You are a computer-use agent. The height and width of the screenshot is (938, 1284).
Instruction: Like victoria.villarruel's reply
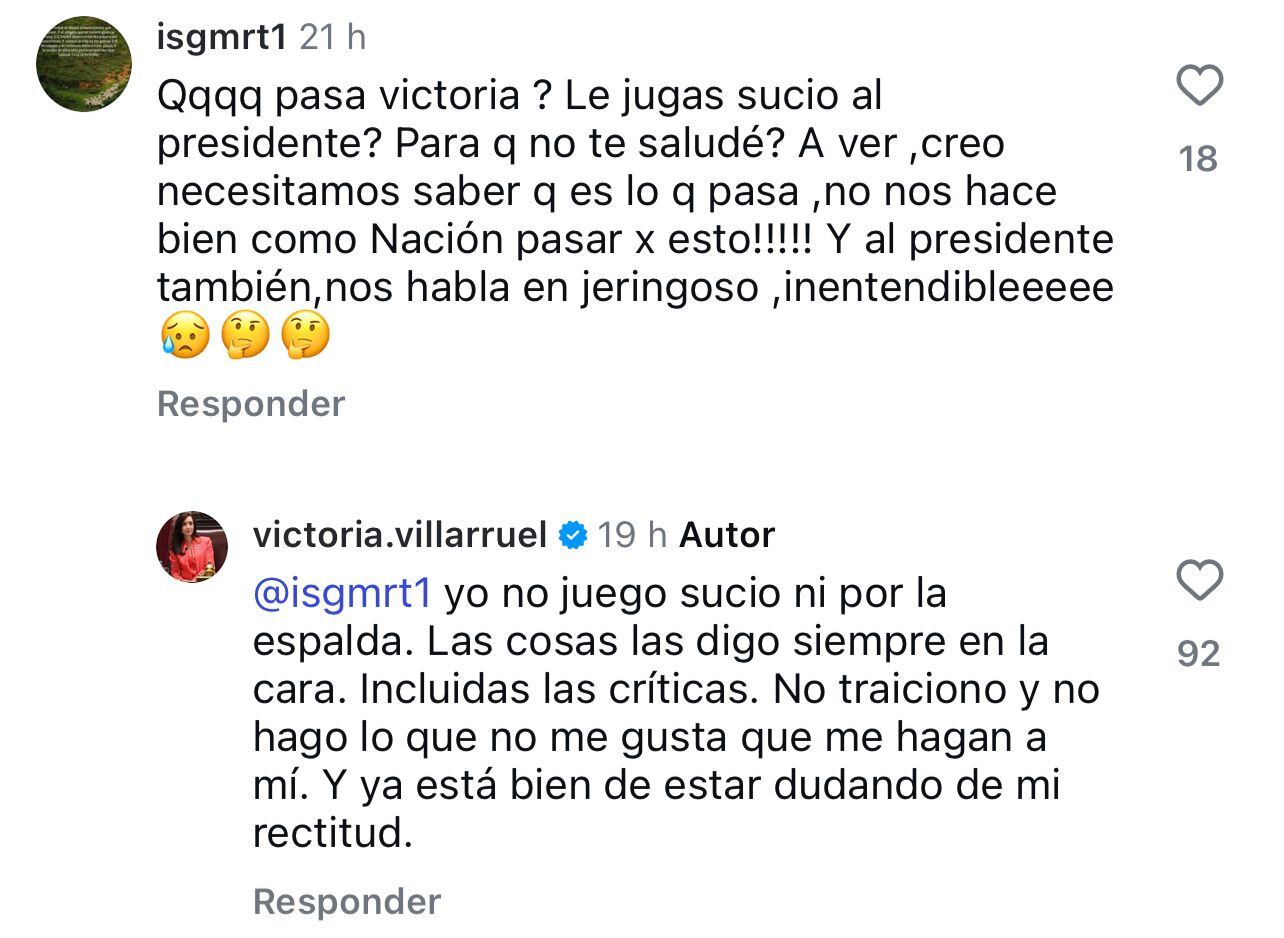(x=1199, y=580)
